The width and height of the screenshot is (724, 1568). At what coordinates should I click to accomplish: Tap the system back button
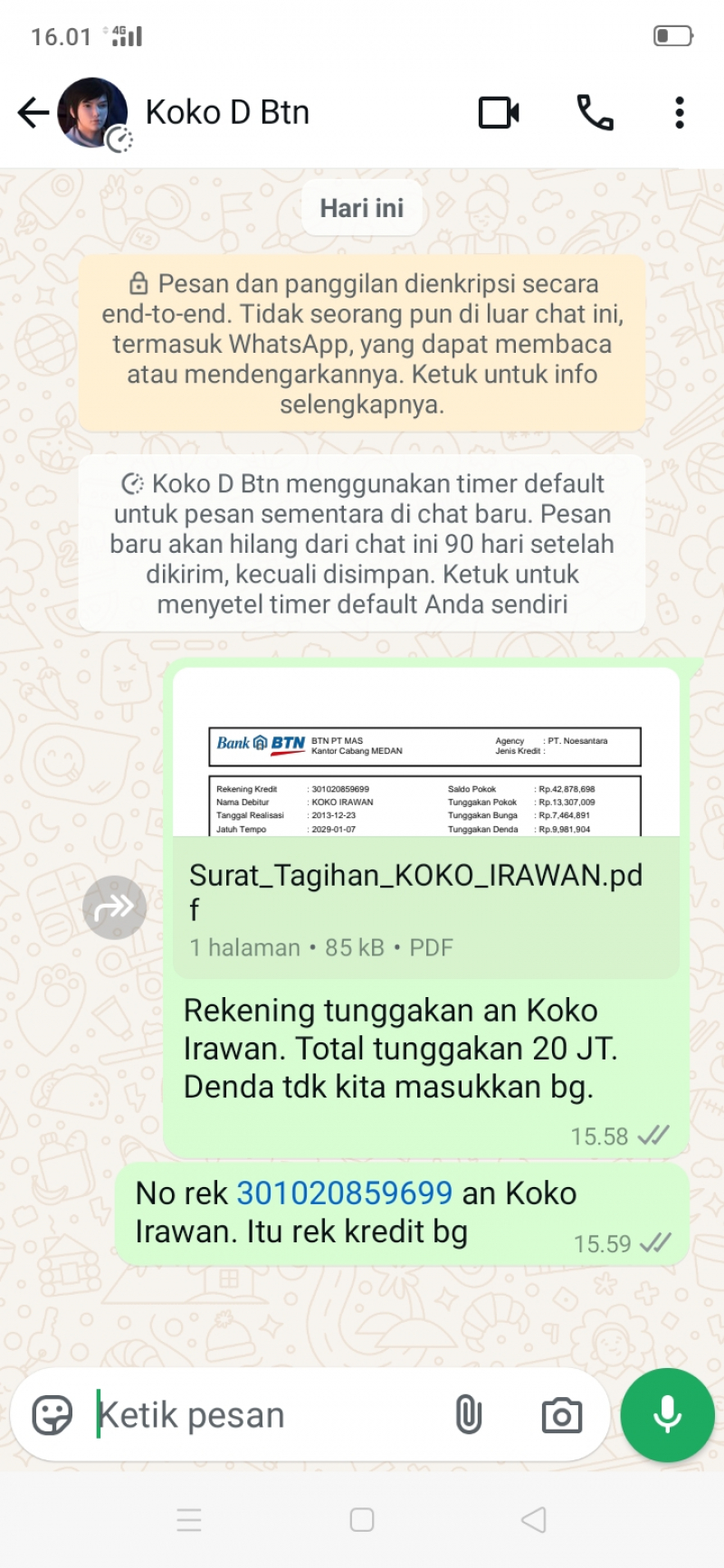(534, 1520)
